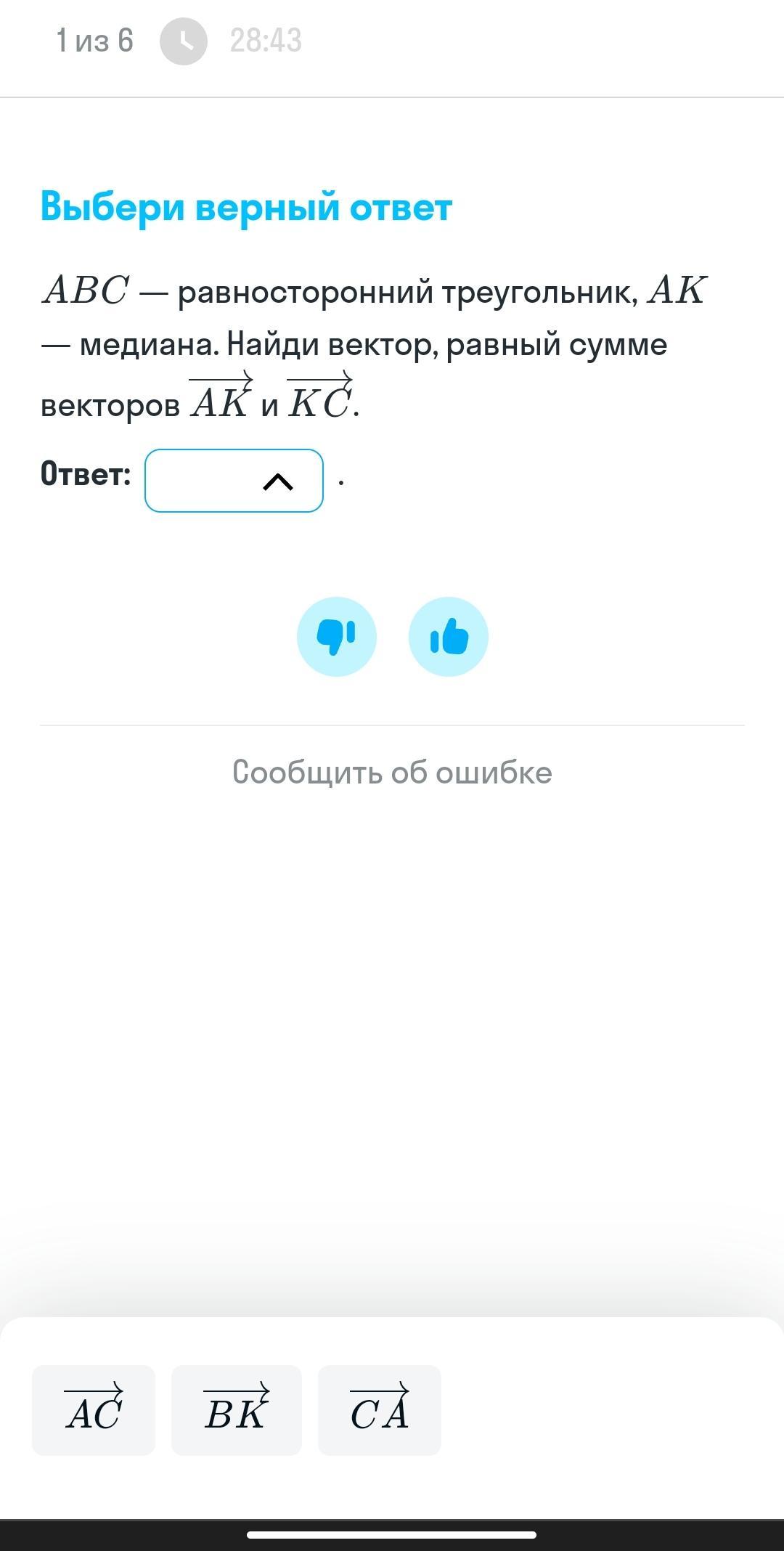Rate the task with thumbs down
784x1551 pixels.
(336, 637)
